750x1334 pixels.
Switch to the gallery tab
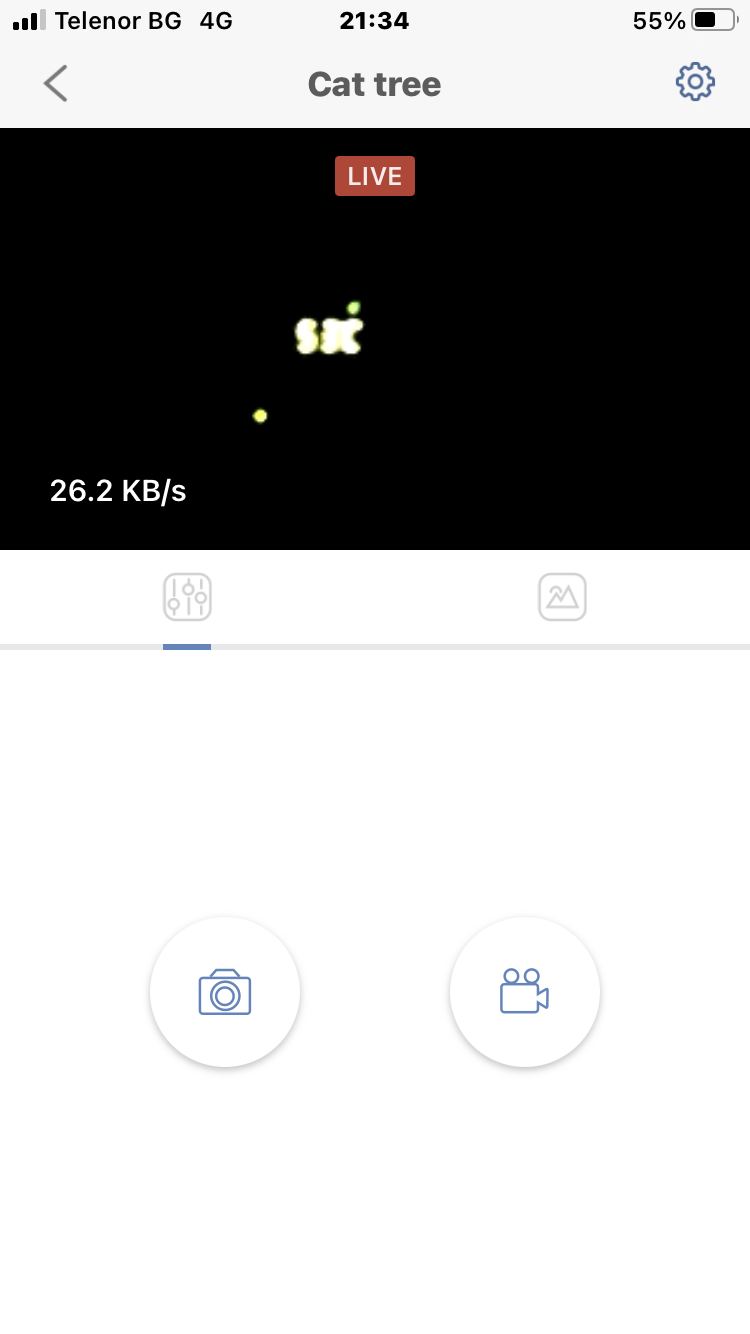(562, 598)
